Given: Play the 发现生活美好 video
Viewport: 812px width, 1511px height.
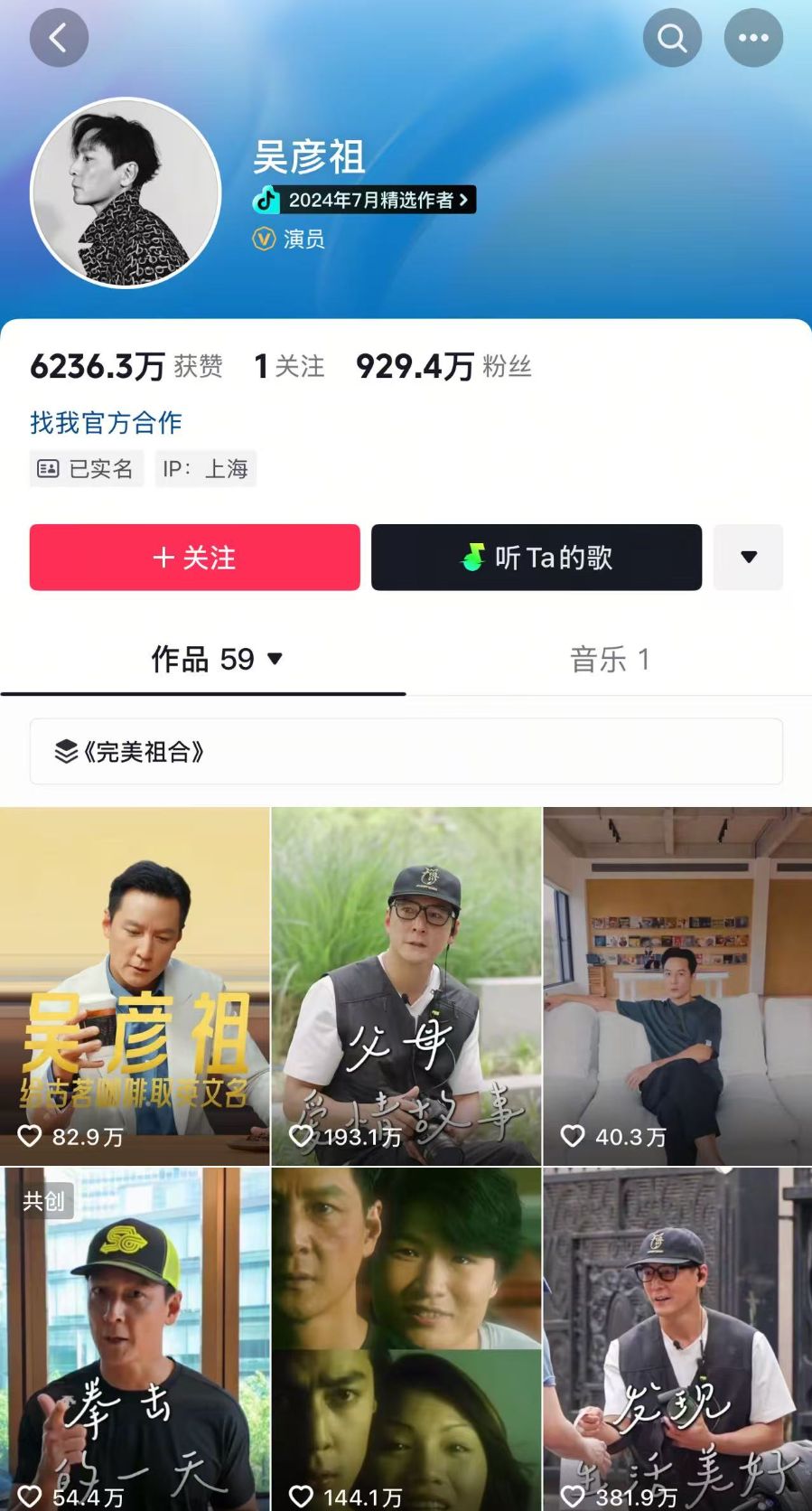Looking at the screenshot, I should (x=677, y=1337).
